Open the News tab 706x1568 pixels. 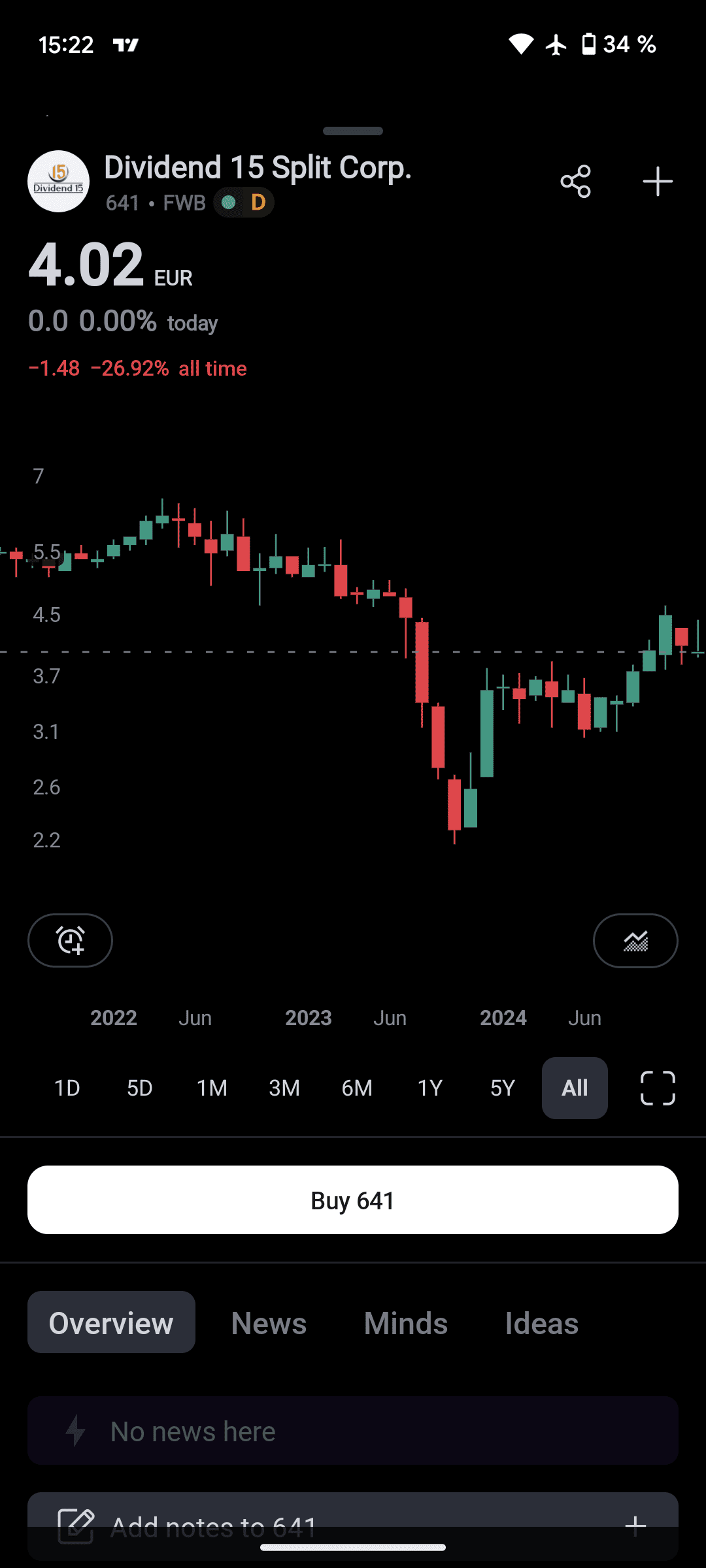click(x=269, y=1324)
